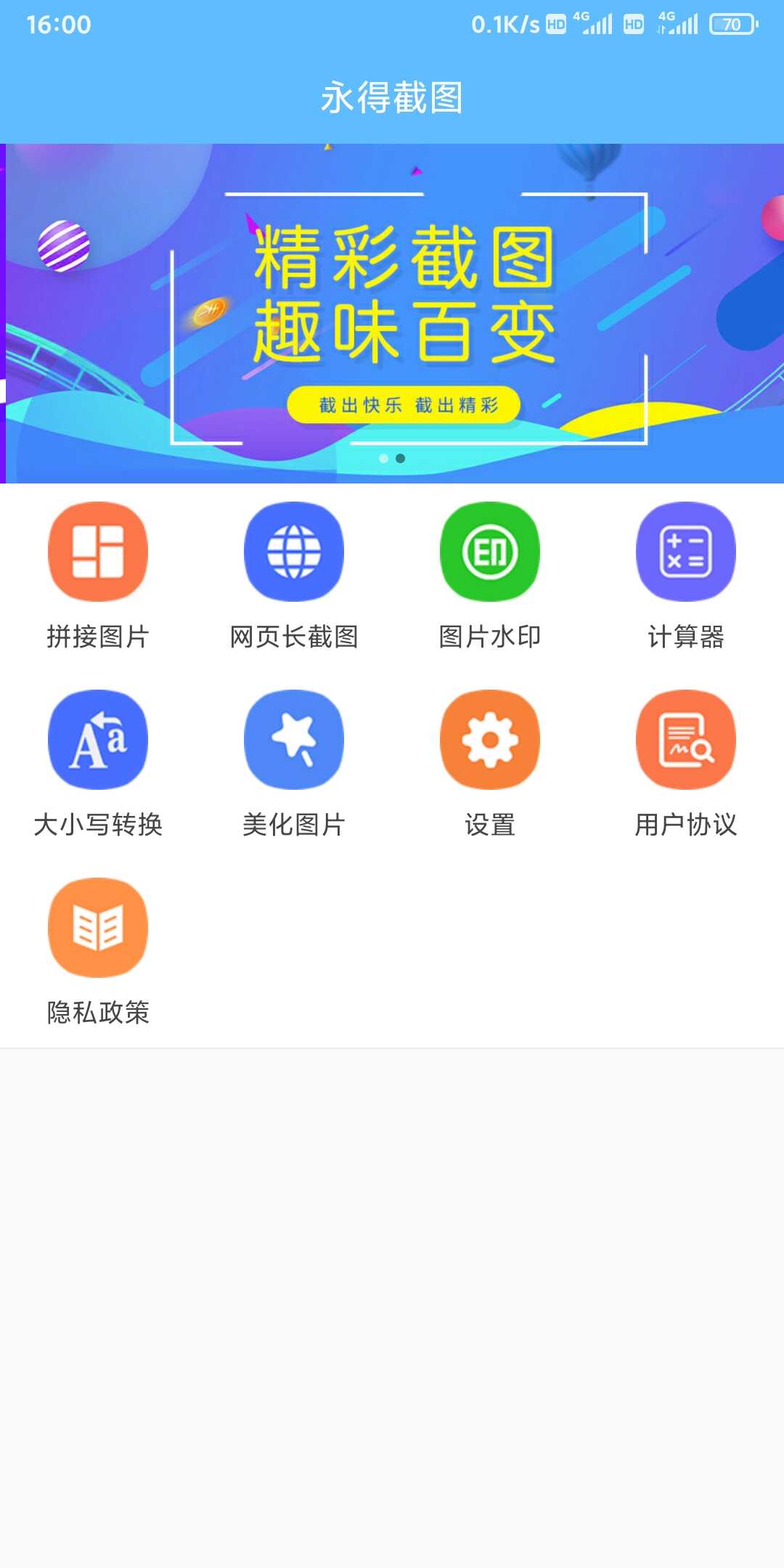Viewport: 784px width, 1568px height.
Task: View the 用户协议 user agreement
Action: coord(685,739)
